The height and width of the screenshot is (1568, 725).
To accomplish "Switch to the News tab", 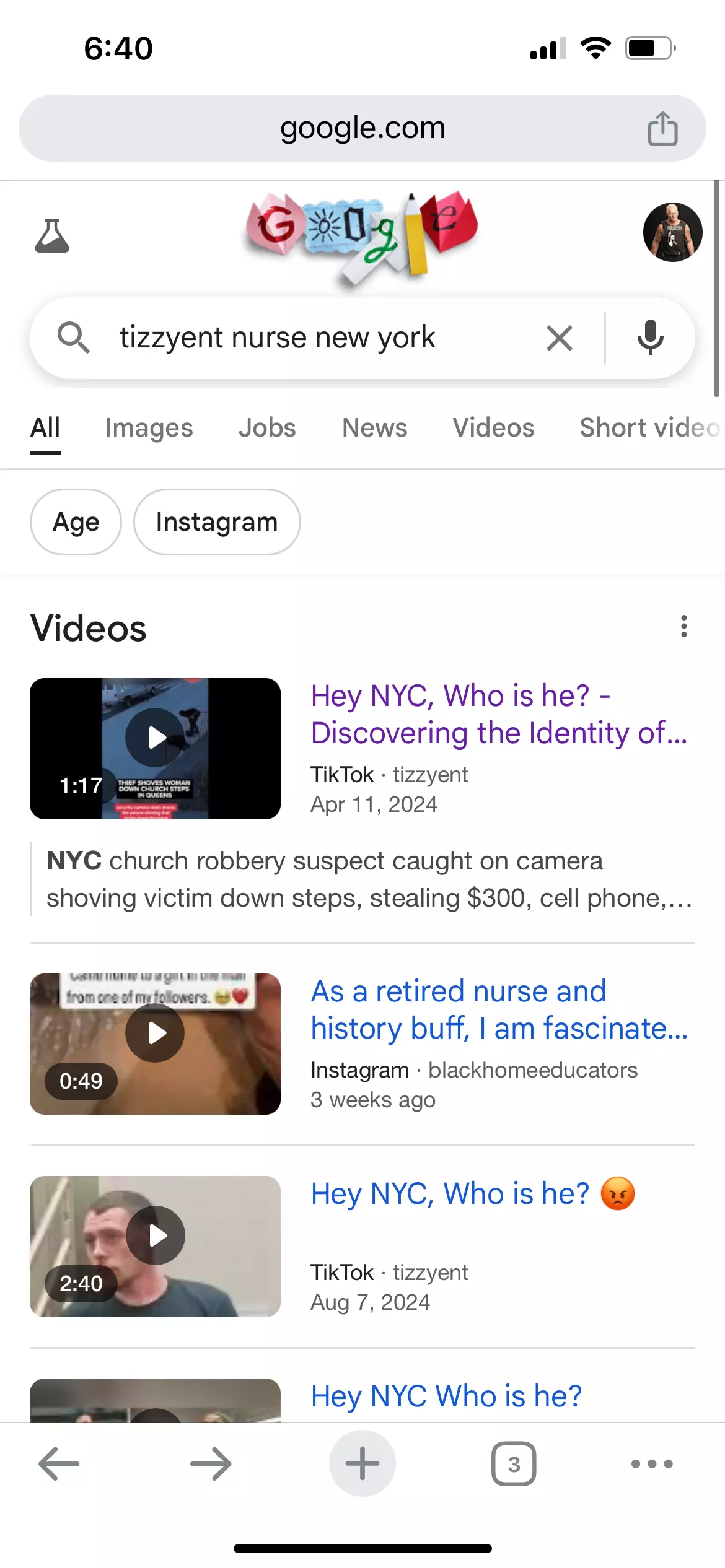I will click(x=375, y=428).
